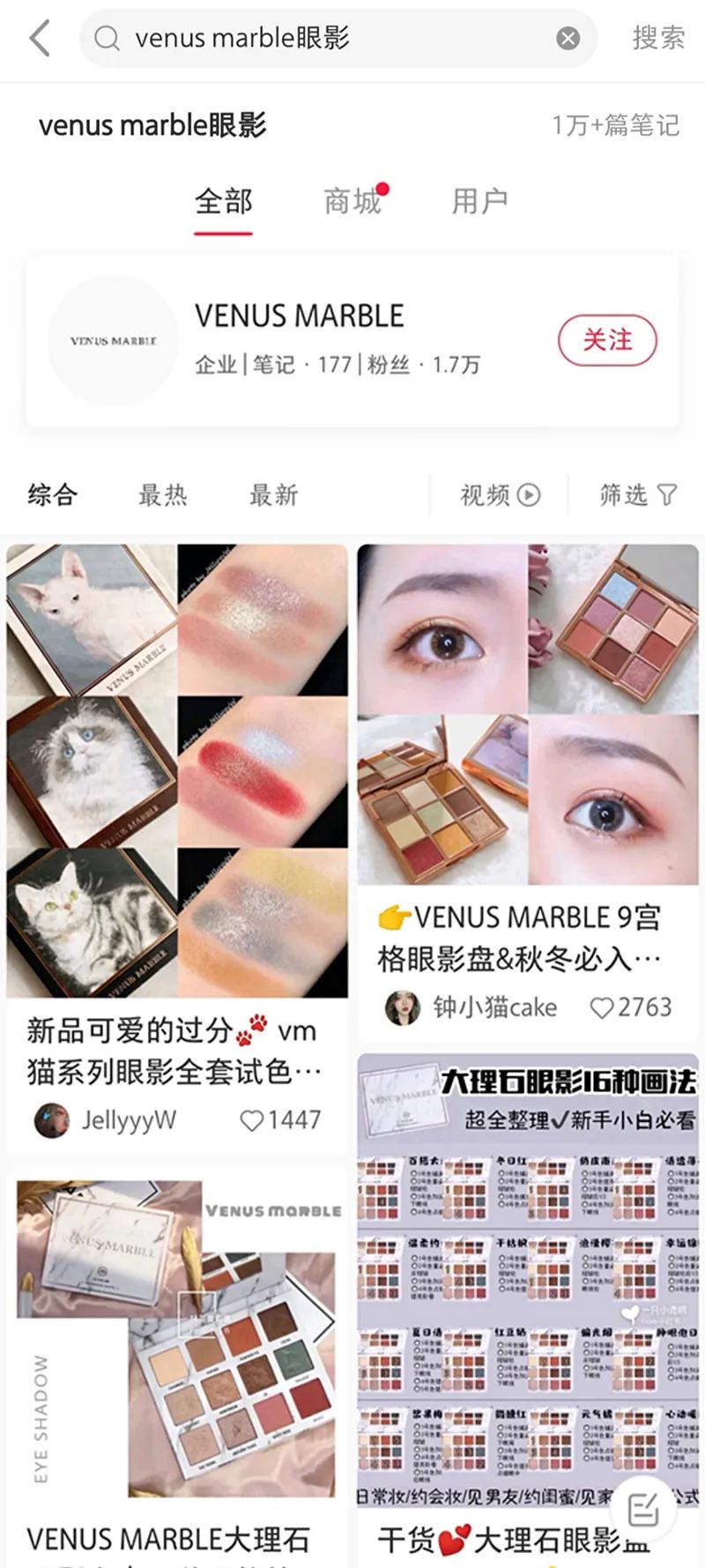Clear the venus marble眼影 search text

(568, 38)
